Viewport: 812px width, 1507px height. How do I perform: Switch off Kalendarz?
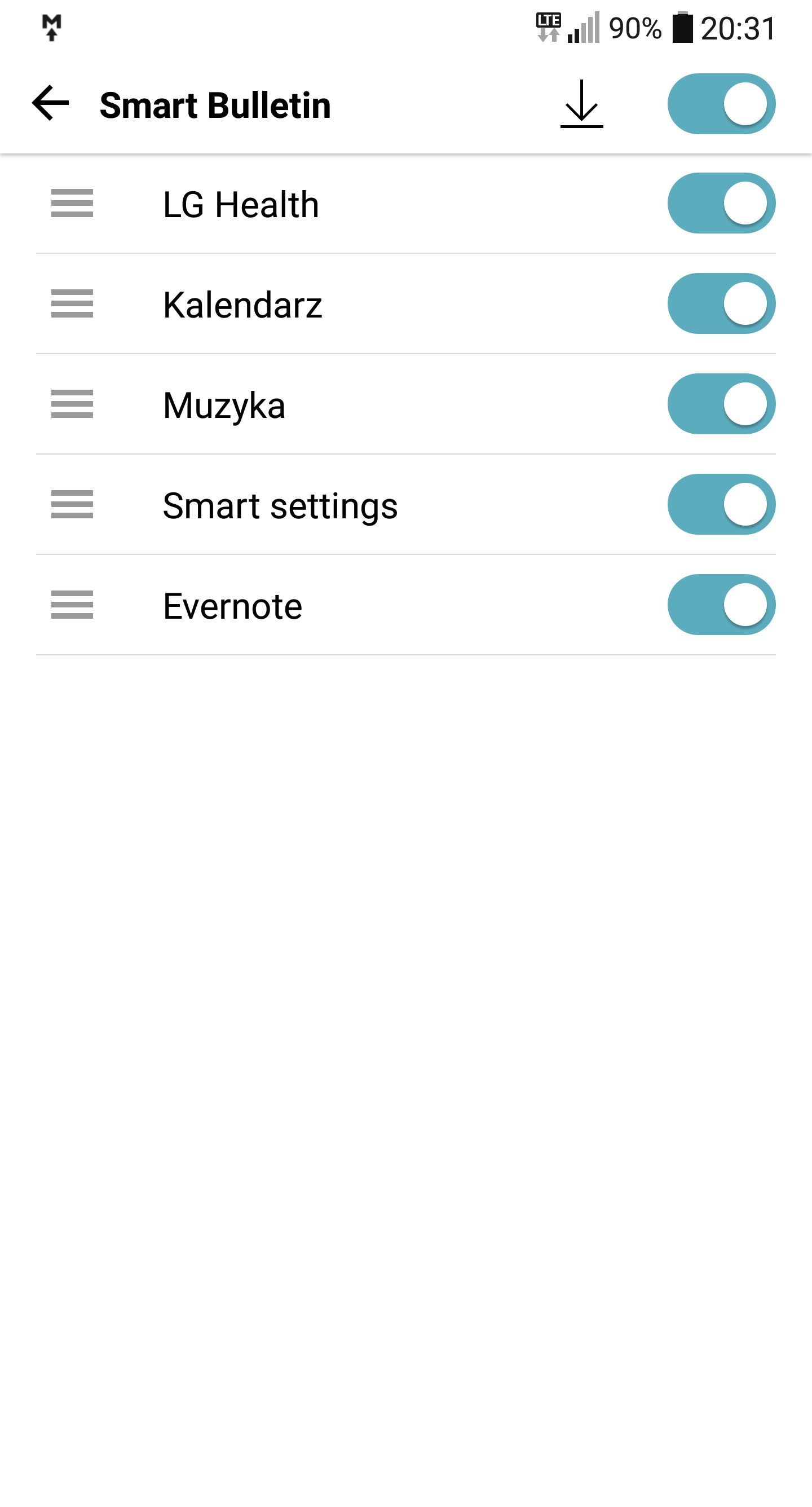pyautogui.click(x=721, y=303)
